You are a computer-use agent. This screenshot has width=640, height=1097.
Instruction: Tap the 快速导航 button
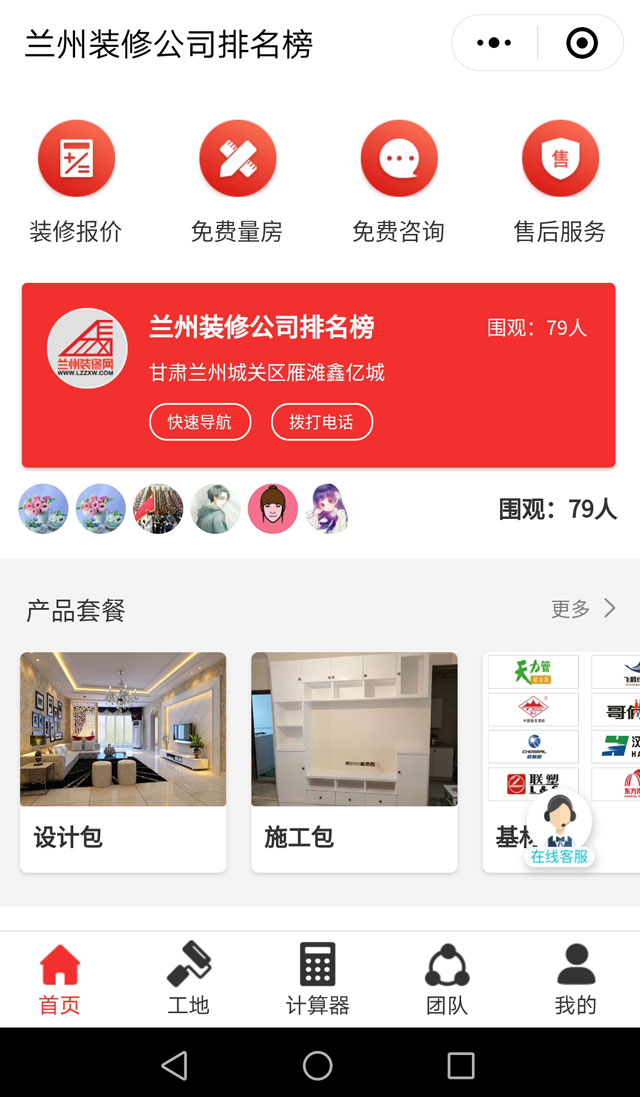point(200,422)
